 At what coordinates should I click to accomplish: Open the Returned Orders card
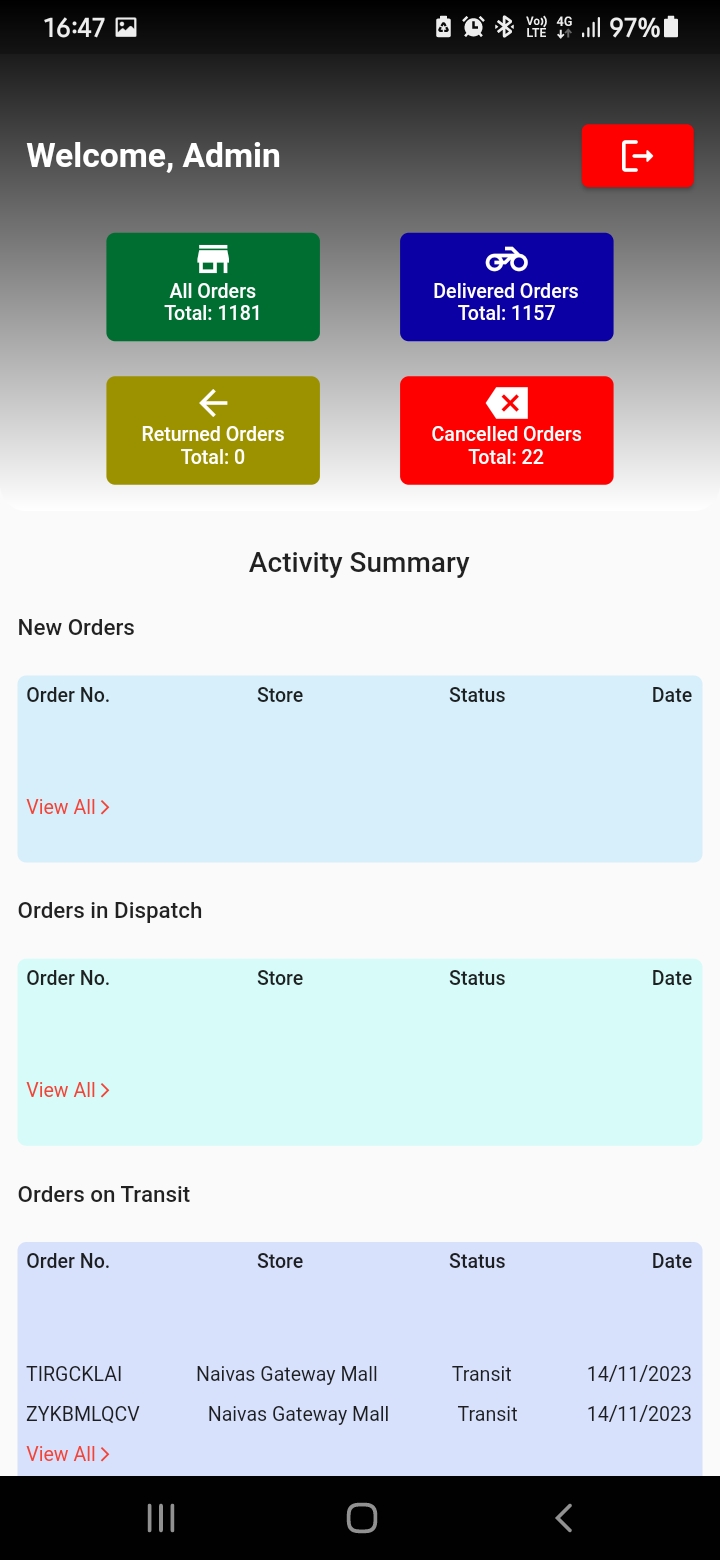click(213, 430)
